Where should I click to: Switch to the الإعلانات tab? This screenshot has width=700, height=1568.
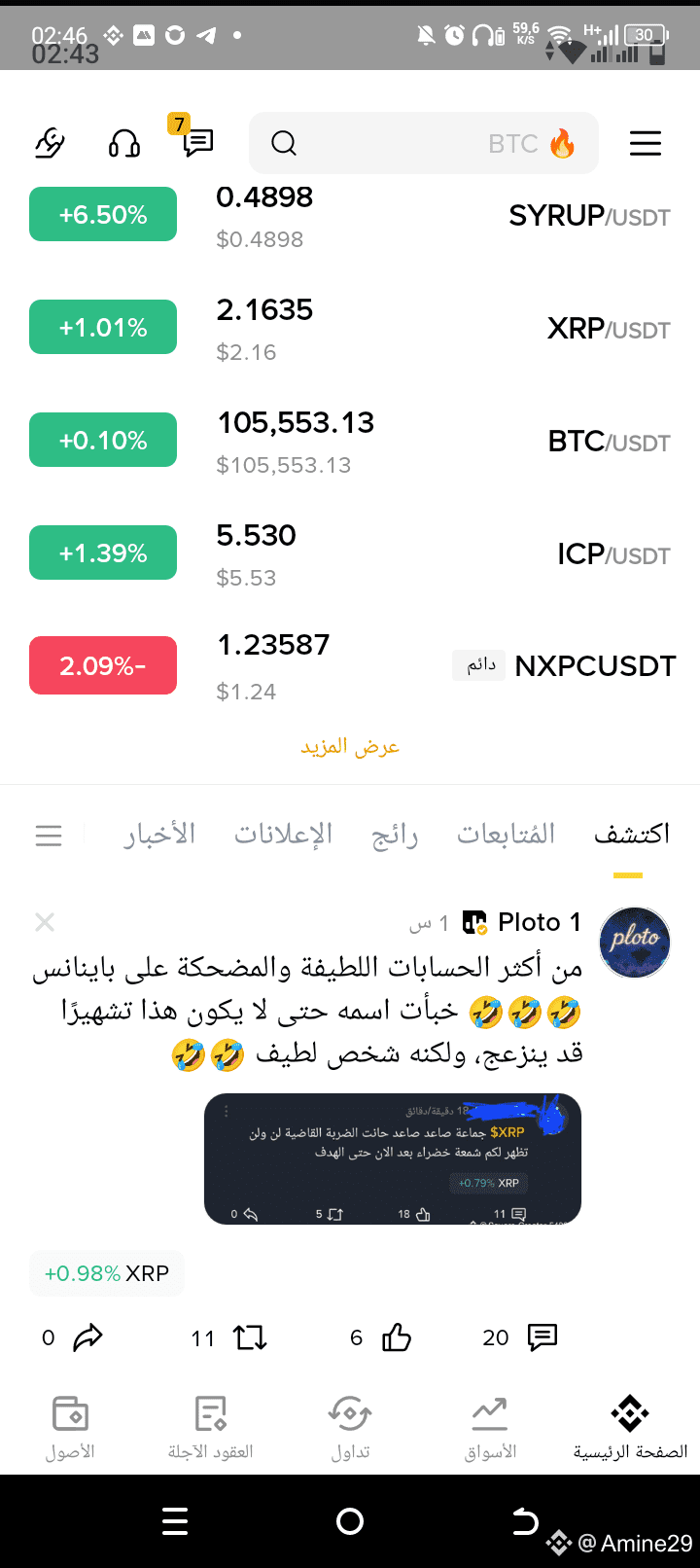click(x=283, y=835)
